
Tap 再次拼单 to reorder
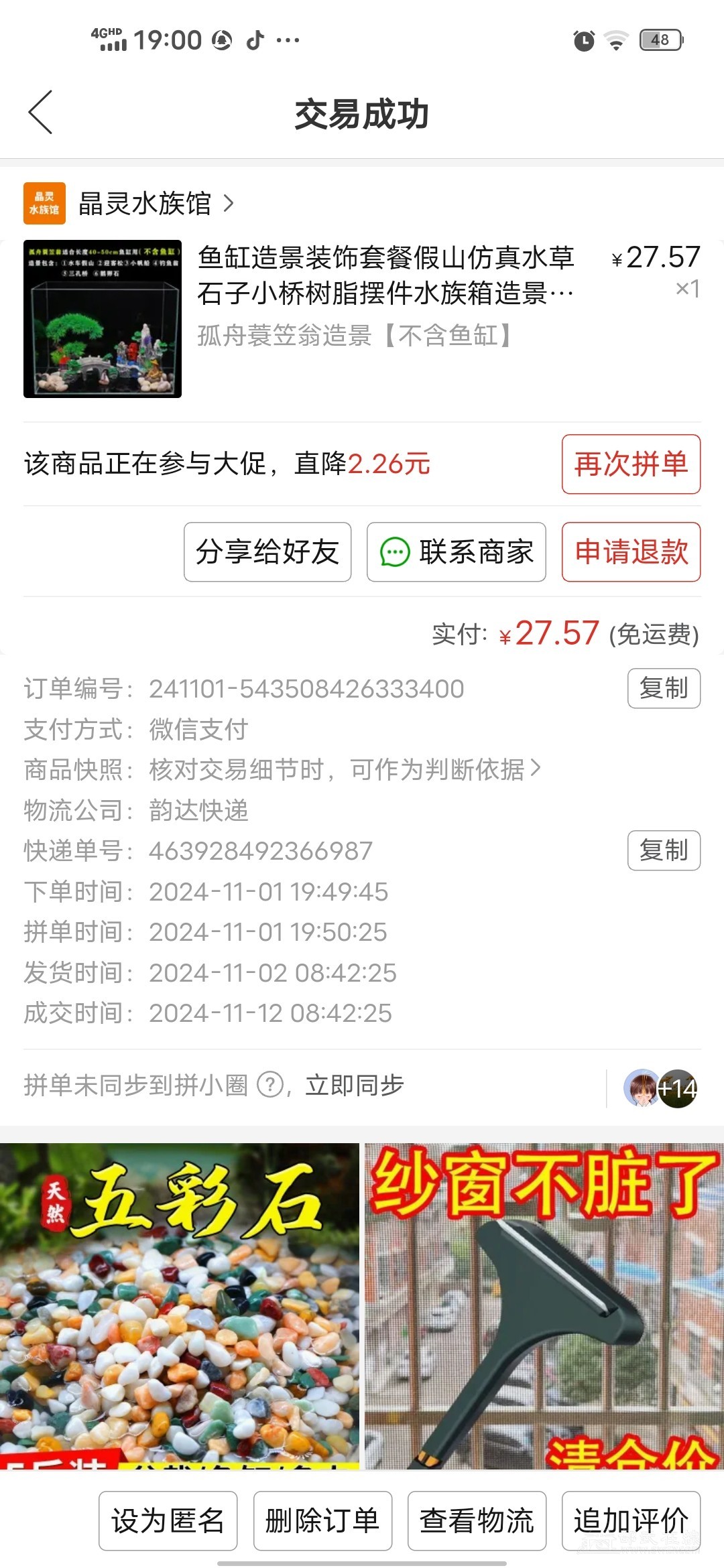tap(631, 464)
